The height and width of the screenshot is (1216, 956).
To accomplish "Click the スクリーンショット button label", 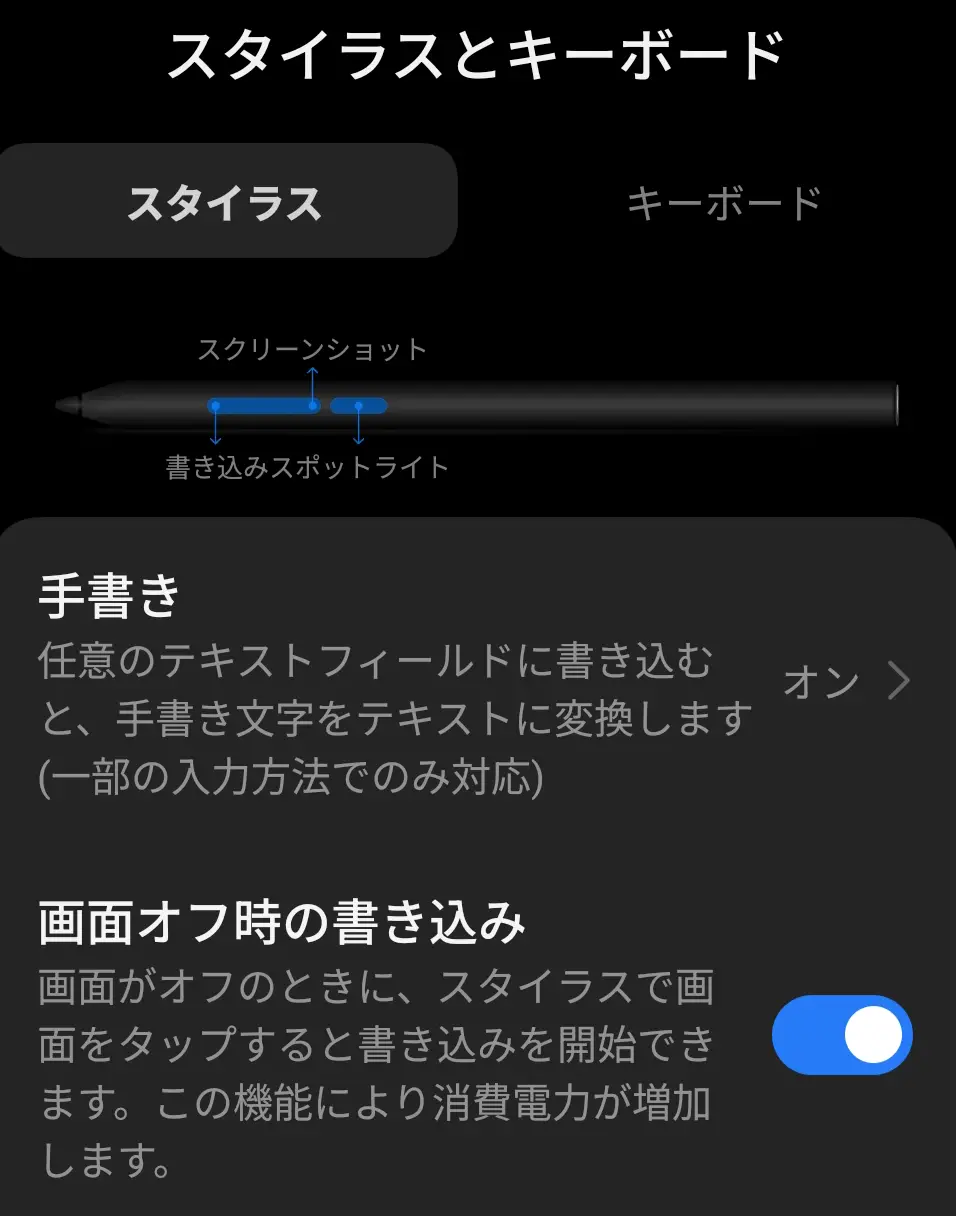I will pyautogui.click(x=313, y=348).
